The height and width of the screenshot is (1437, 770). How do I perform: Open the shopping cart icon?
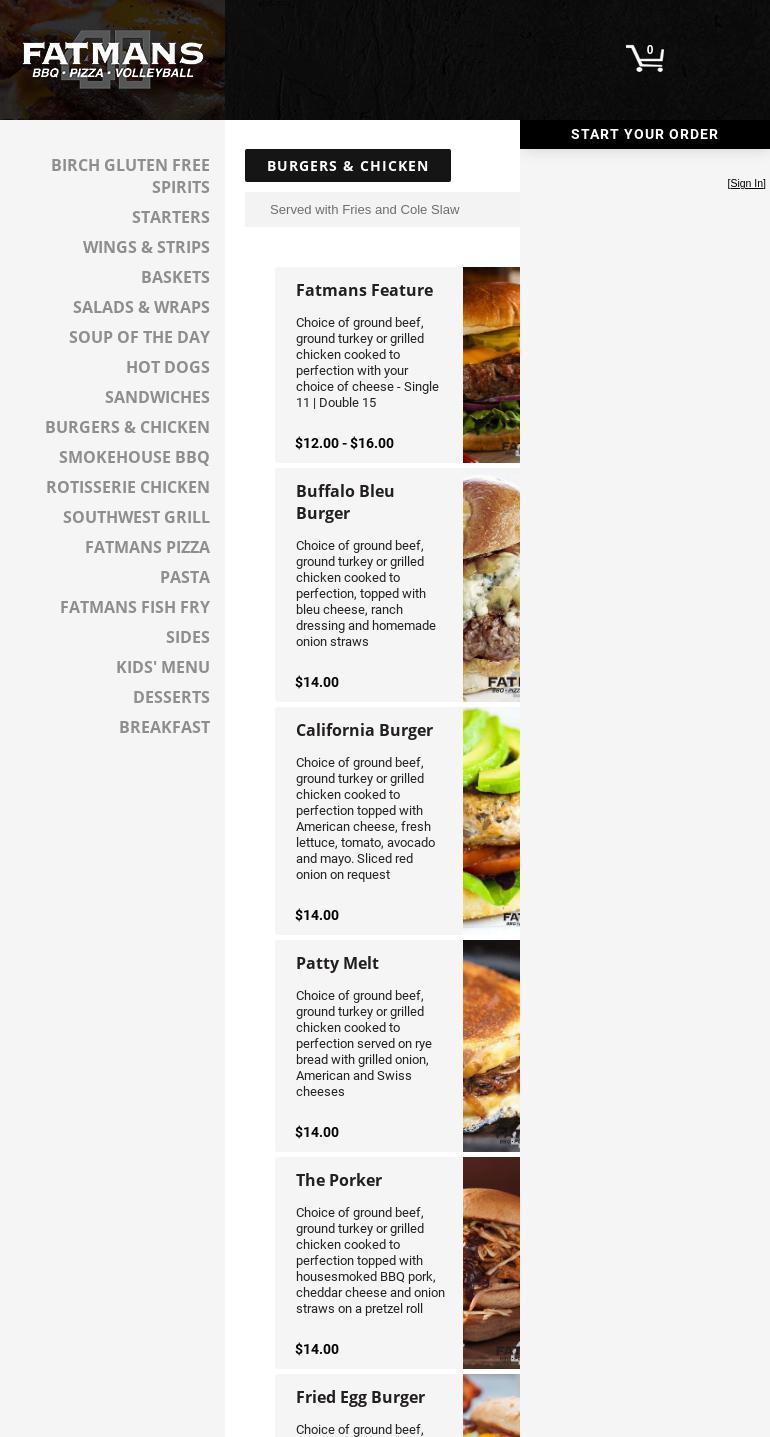[645, 58]
